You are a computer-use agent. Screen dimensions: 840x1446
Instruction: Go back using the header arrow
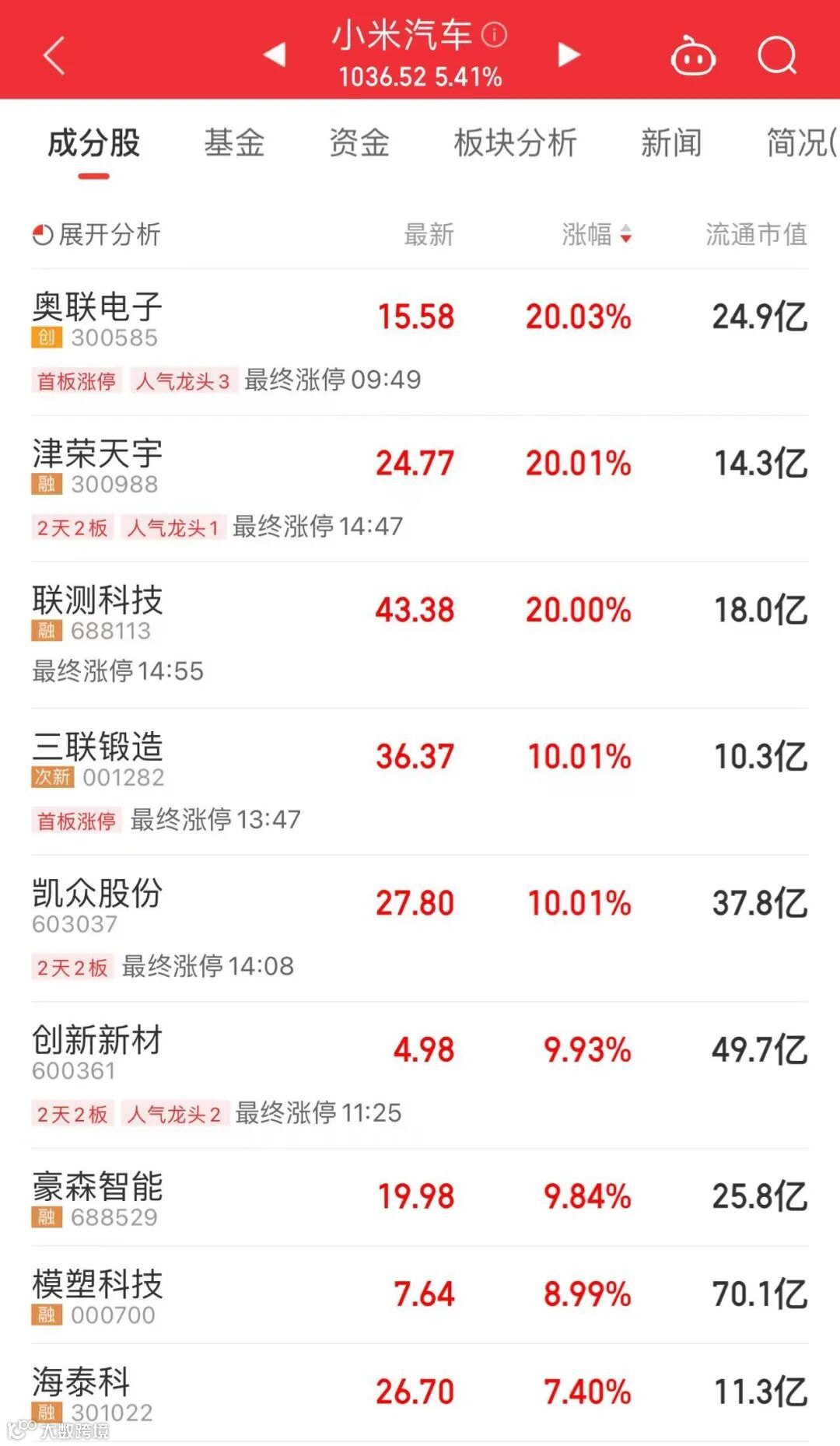[x=54, y=55]
